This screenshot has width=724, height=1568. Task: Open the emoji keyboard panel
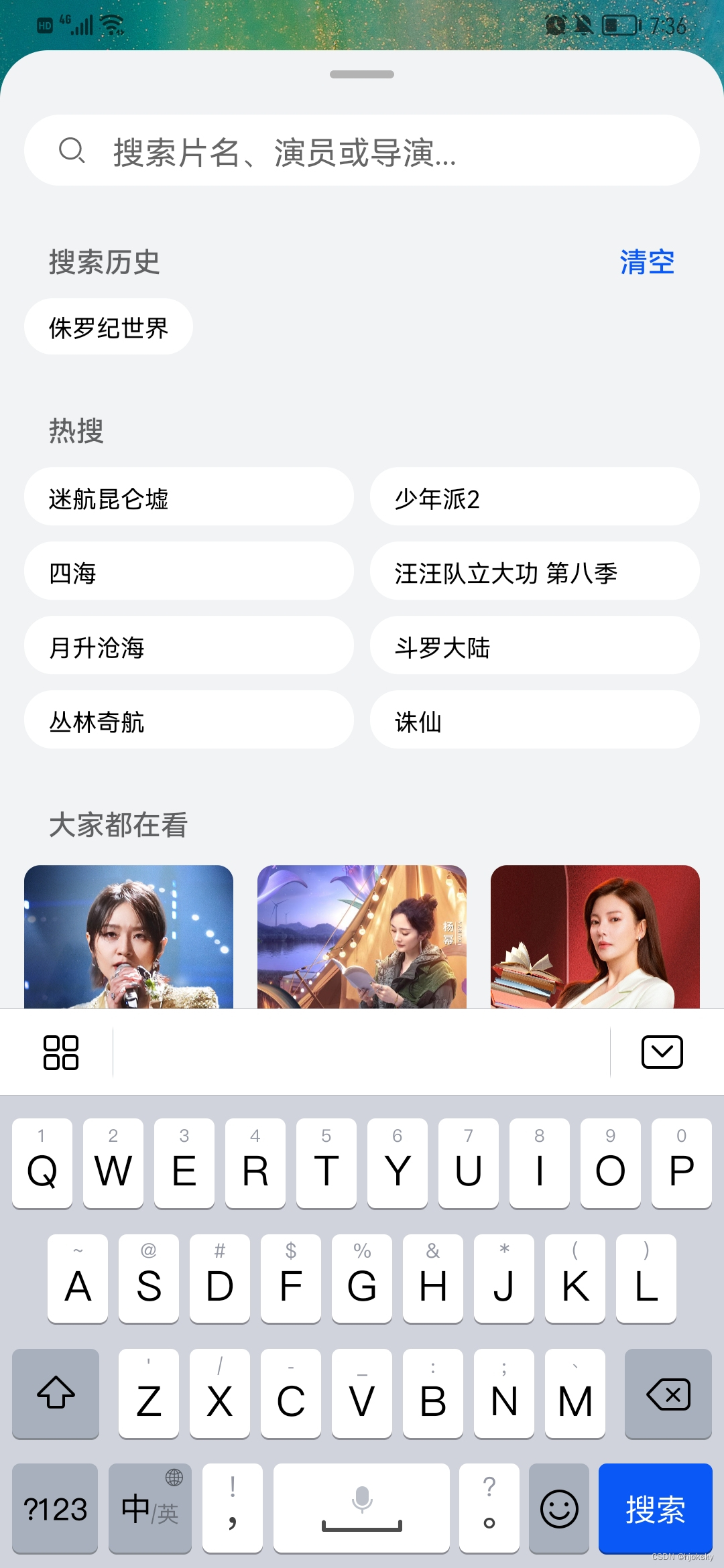coord(559,1508)
